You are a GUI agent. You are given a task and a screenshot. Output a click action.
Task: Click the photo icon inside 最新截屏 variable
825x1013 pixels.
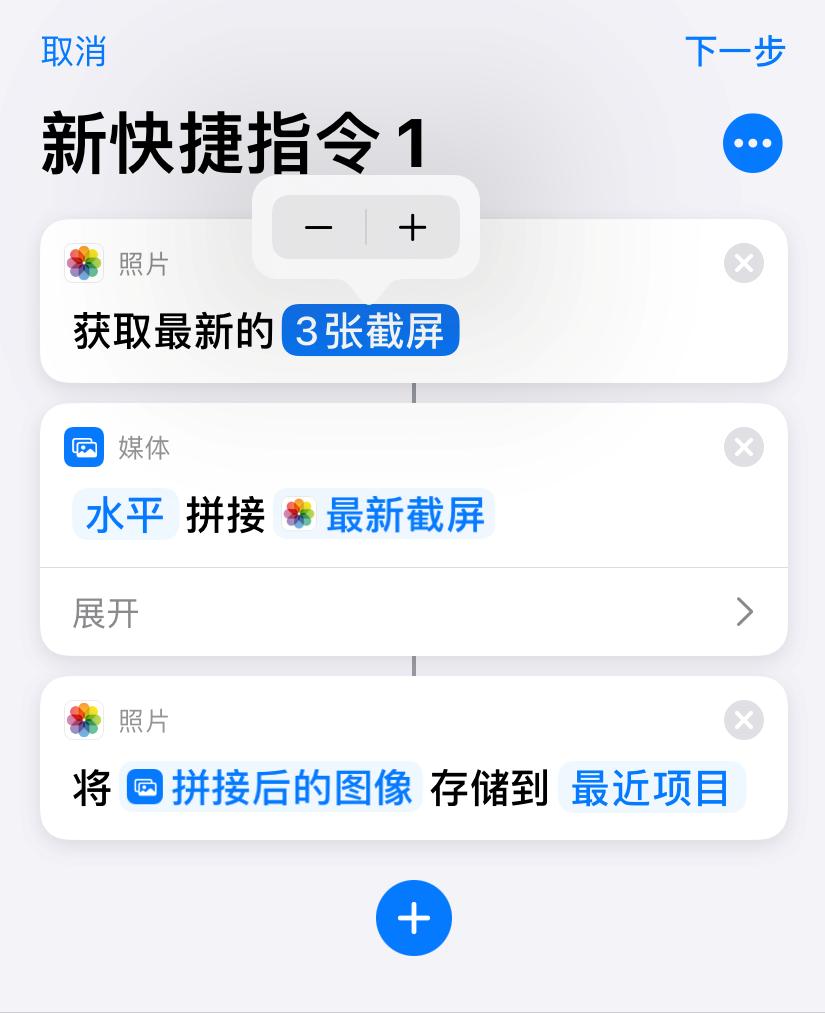[299, 514]
